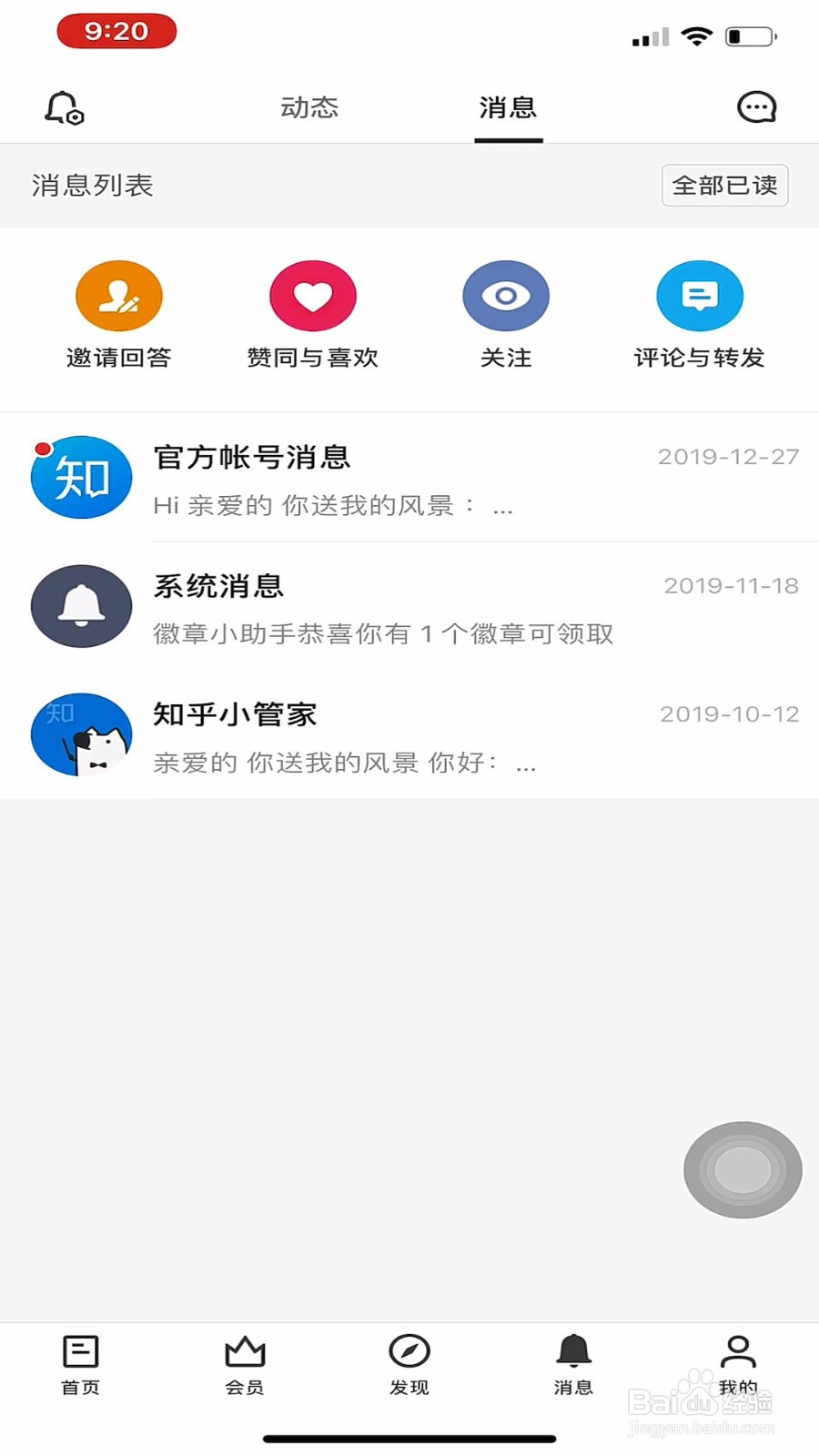Switch to the 动态 tab
This screenshot has height=1456, width=819.
click(x=308, y=106)
